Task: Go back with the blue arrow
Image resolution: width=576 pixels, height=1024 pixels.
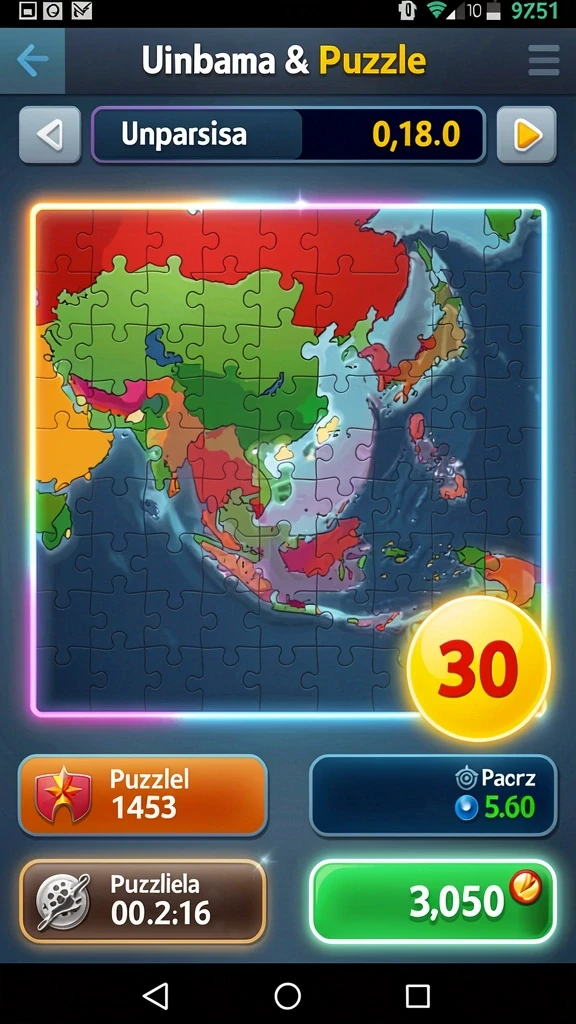Action: (32, 61)
